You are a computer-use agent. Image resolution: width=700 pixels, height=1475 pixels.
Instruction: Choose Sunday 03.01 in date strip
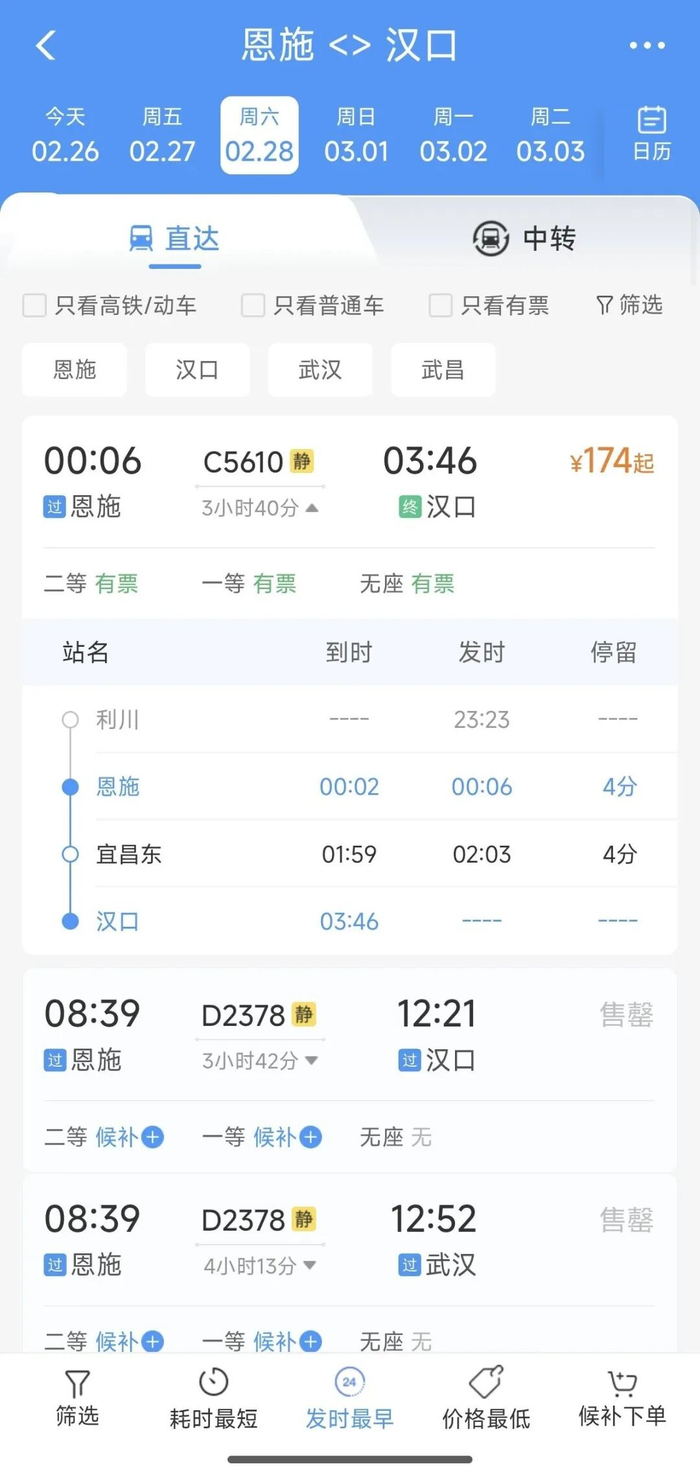coord(356,136)
